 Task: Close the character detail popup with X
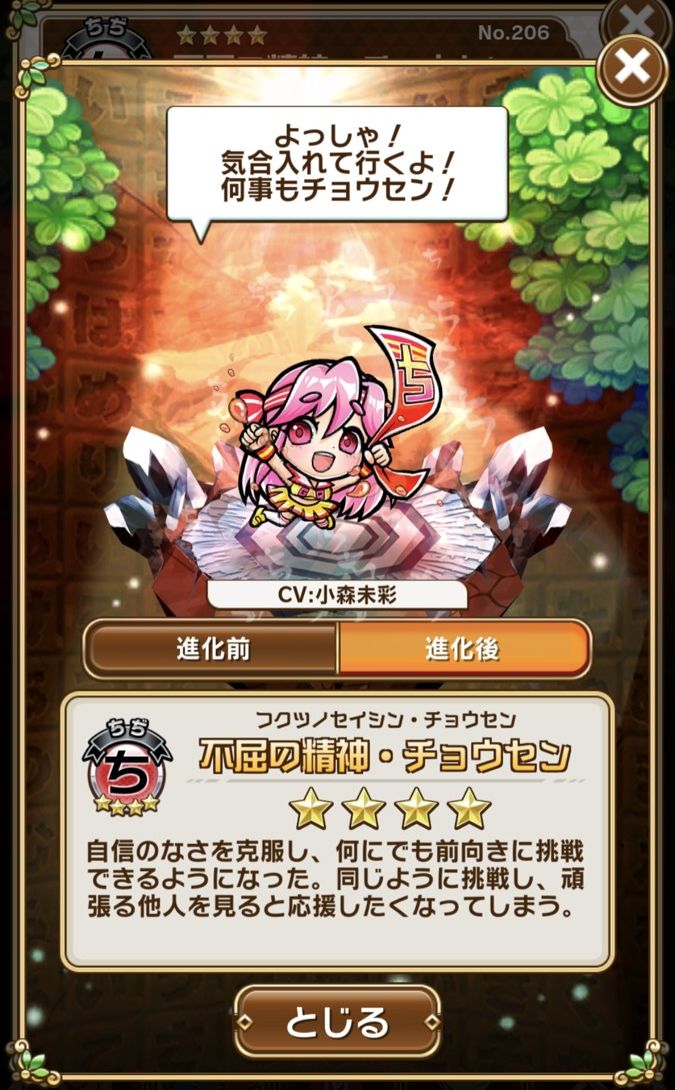(x=633, y=67)
